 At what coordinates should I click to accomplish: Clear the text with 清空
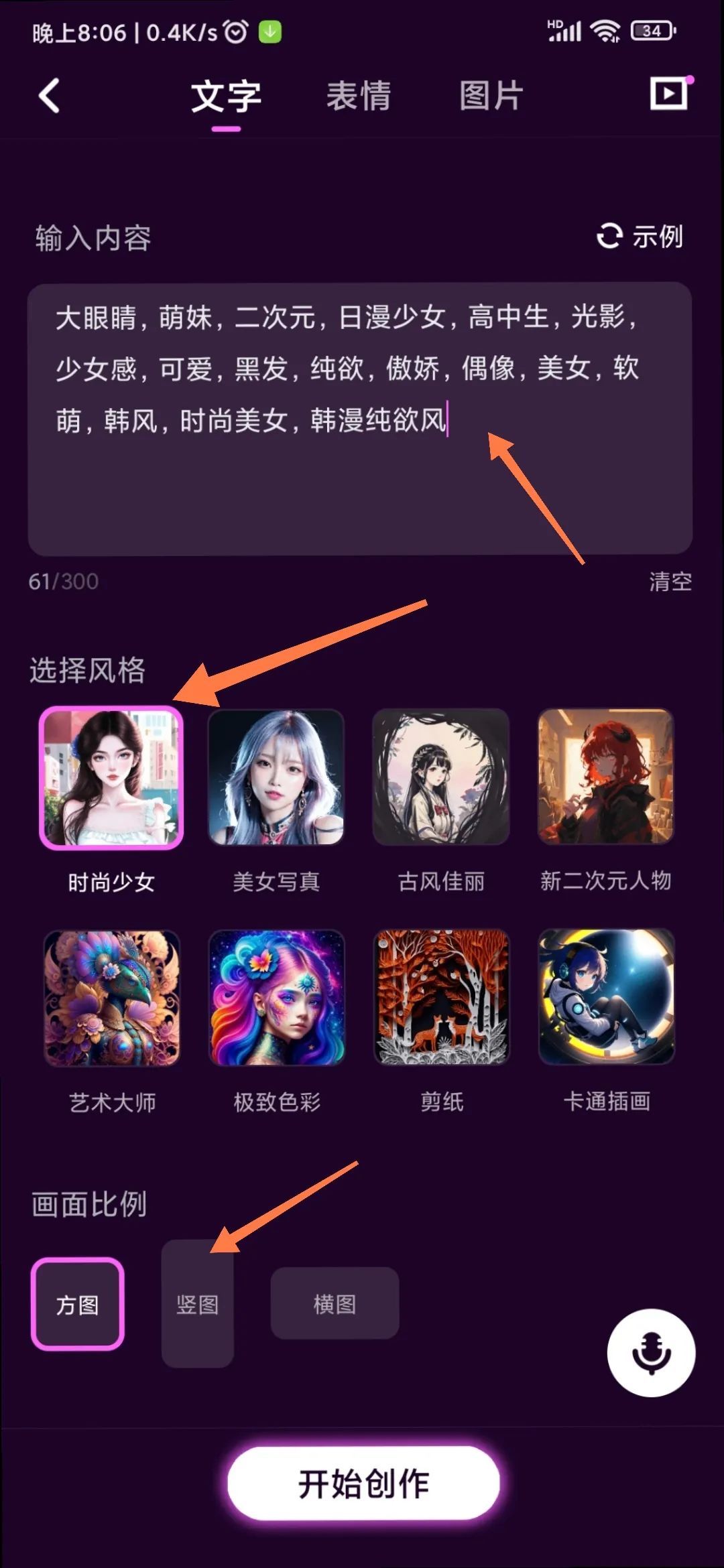point(670,581)
